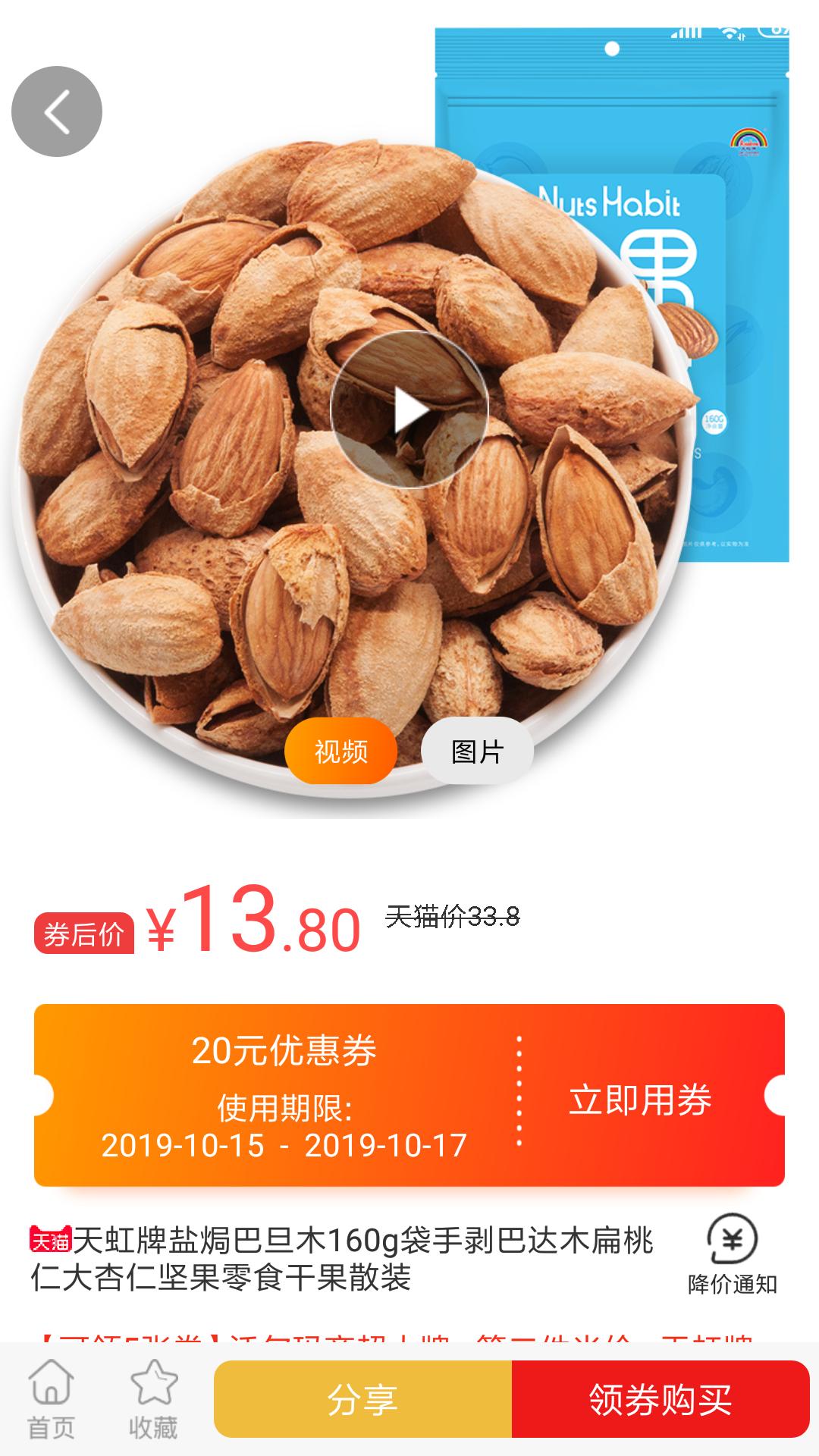Add item to 收藏 favorites
The height and width of the screenshot is (1456, 819).
click(153, 1398)
